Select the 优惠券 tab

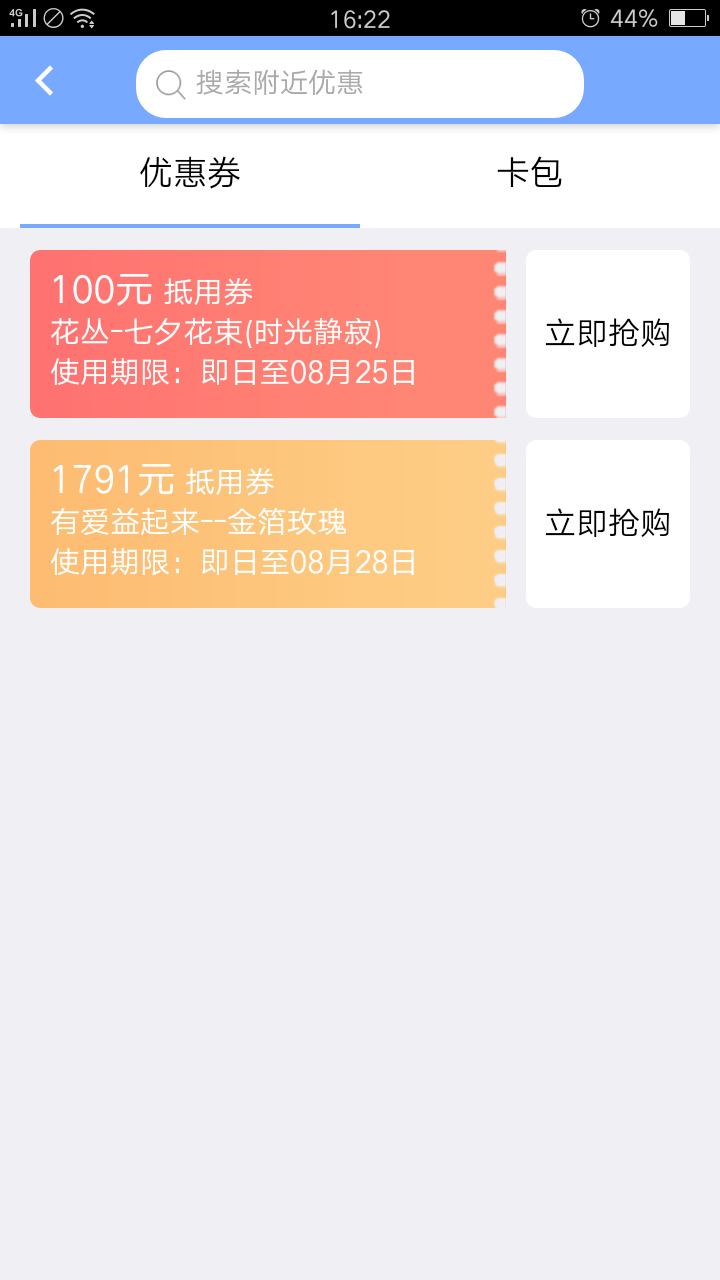[x=190, y=174]
